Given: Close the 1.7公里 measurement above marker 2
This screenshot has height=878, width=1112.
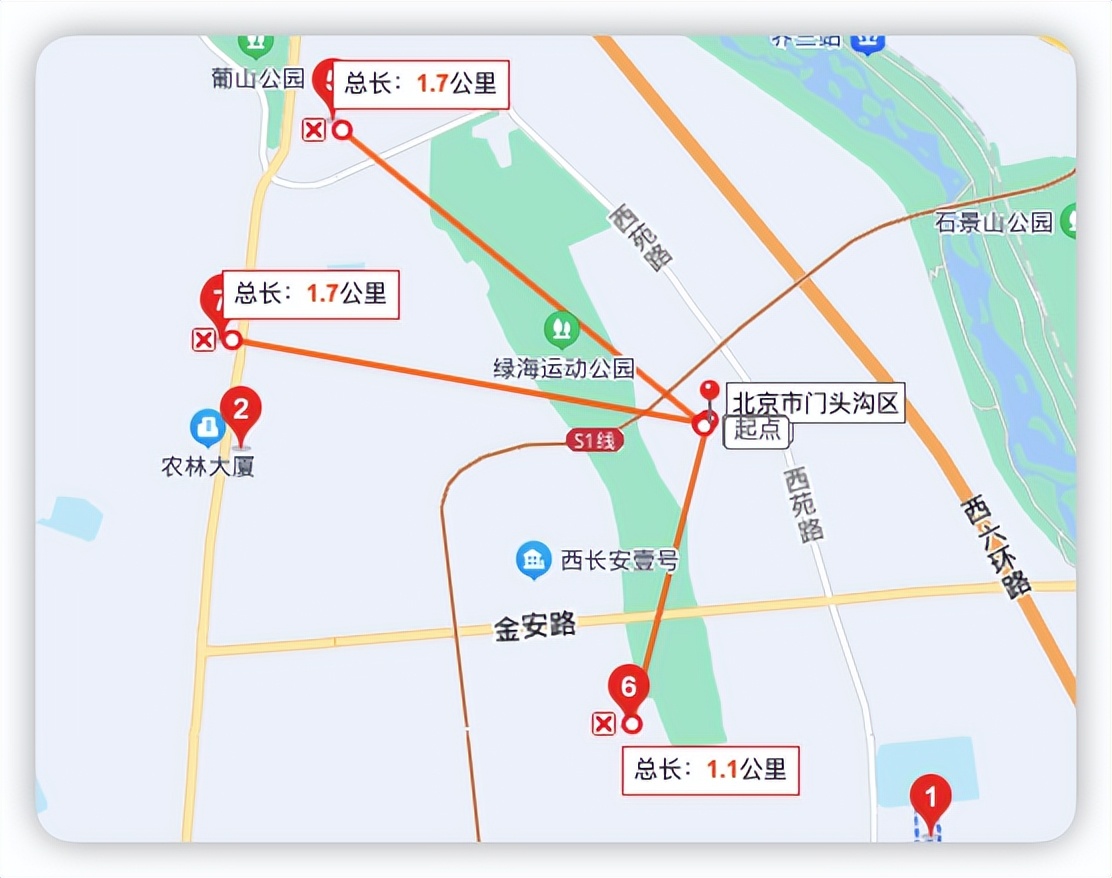Looking at the screenshot, I should tap(204, 340).
